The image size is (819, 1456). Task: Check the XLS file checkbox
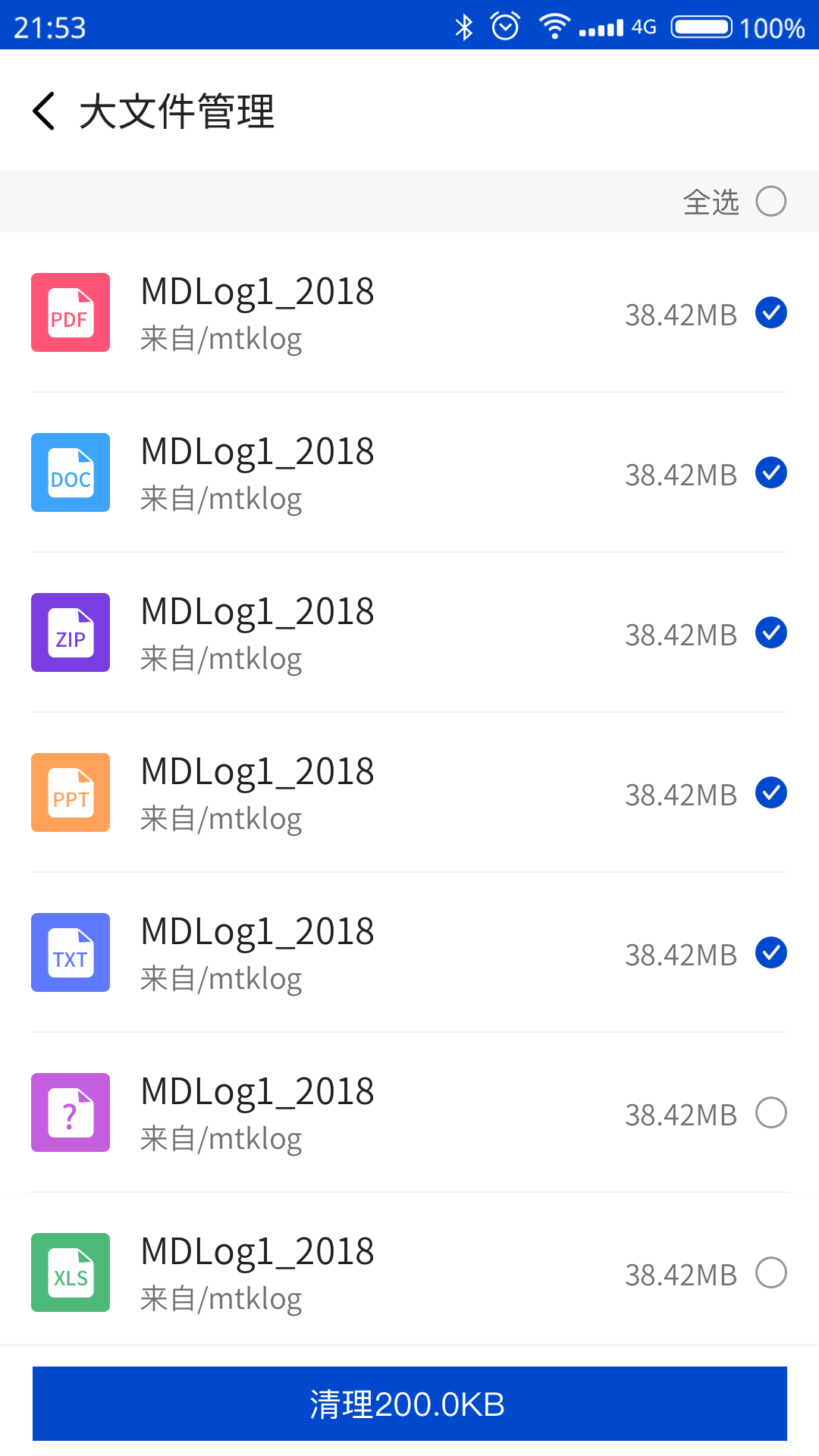(770, 1273)
